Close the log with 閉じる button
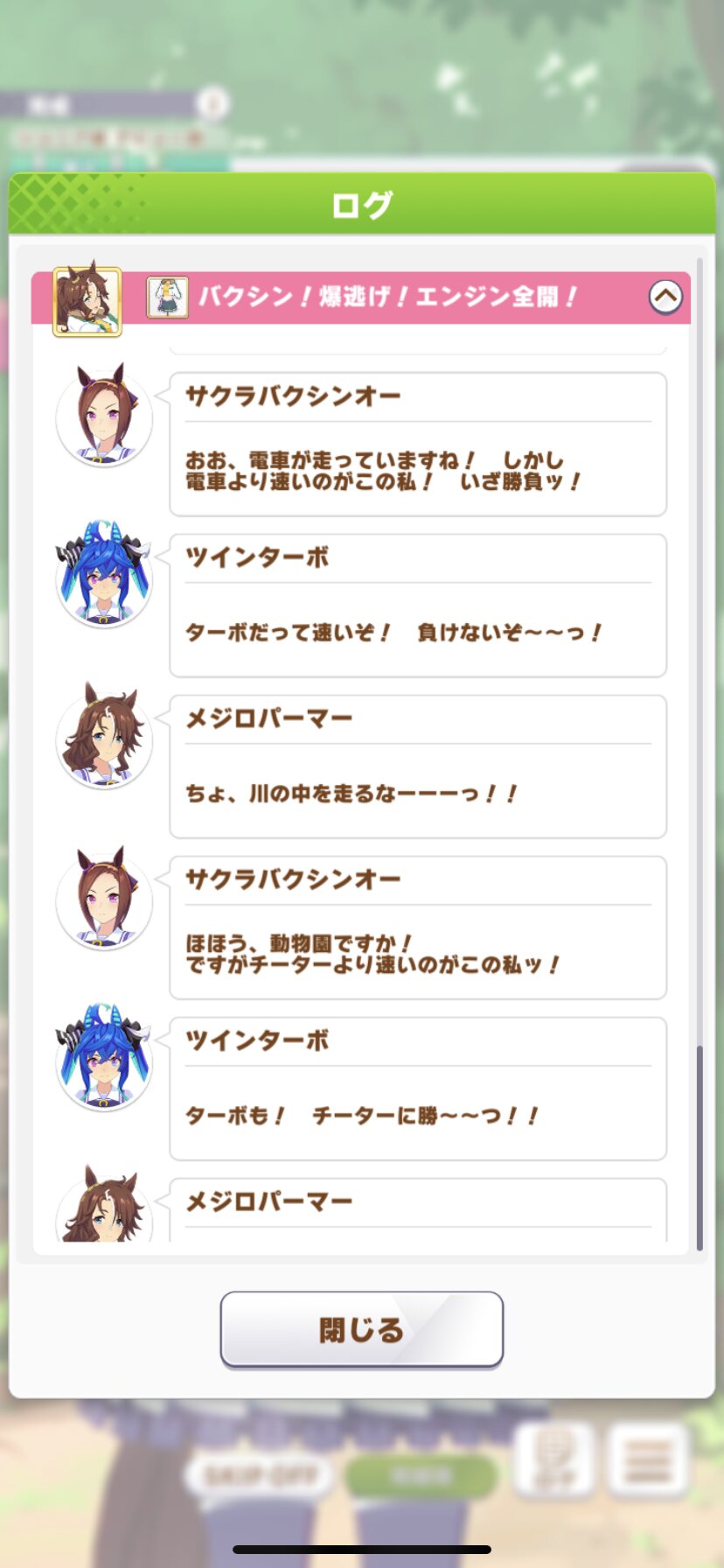This screenshot has width=724, height=1568. click(x=361, y=1329)
